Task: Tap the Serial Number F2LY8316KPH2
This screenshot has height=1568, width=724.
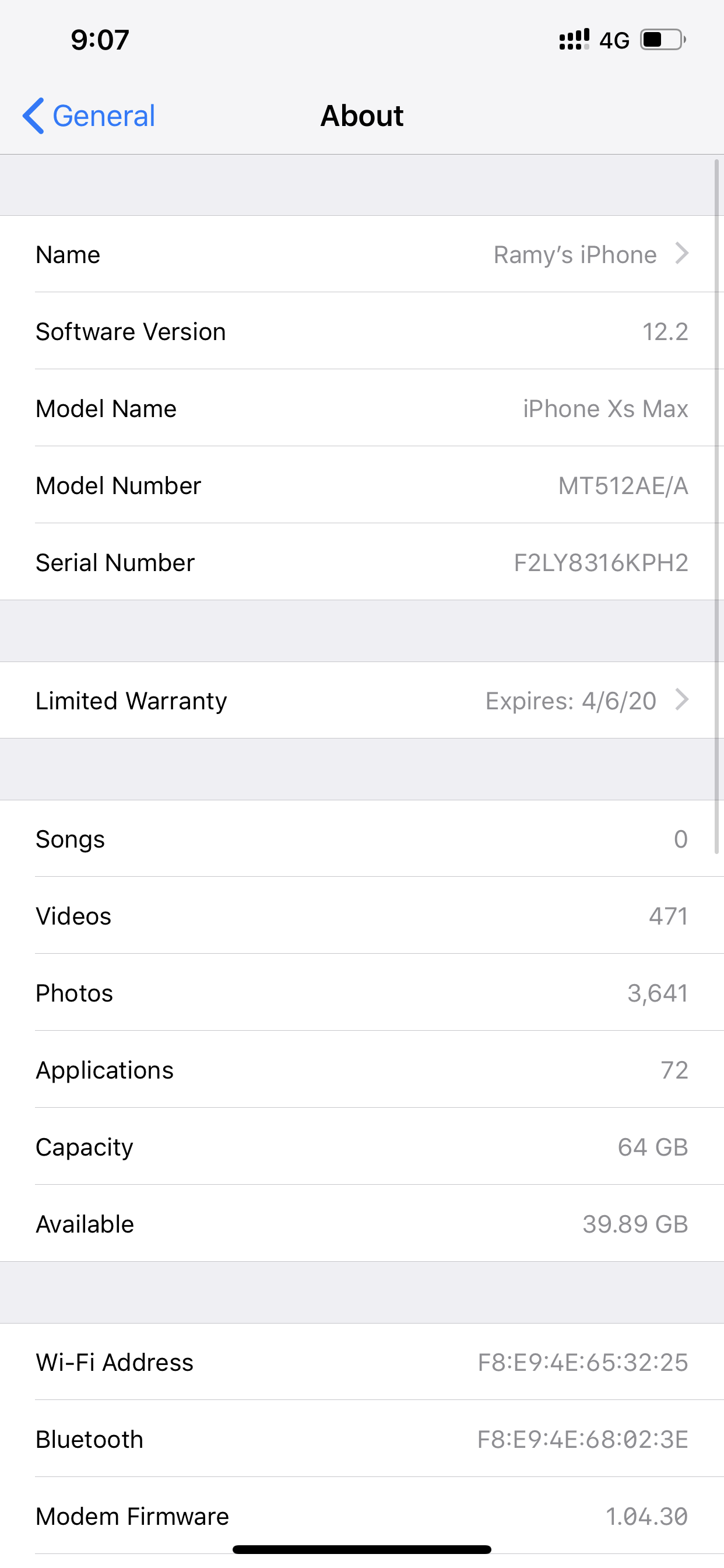Action: [x=601, y=562]
